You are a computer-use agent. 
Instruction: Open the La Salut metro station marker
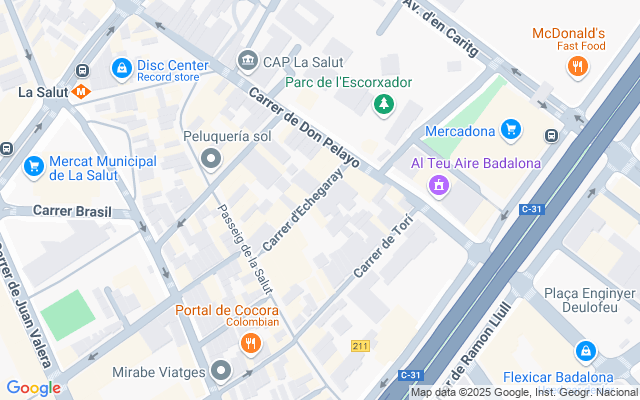84,92
